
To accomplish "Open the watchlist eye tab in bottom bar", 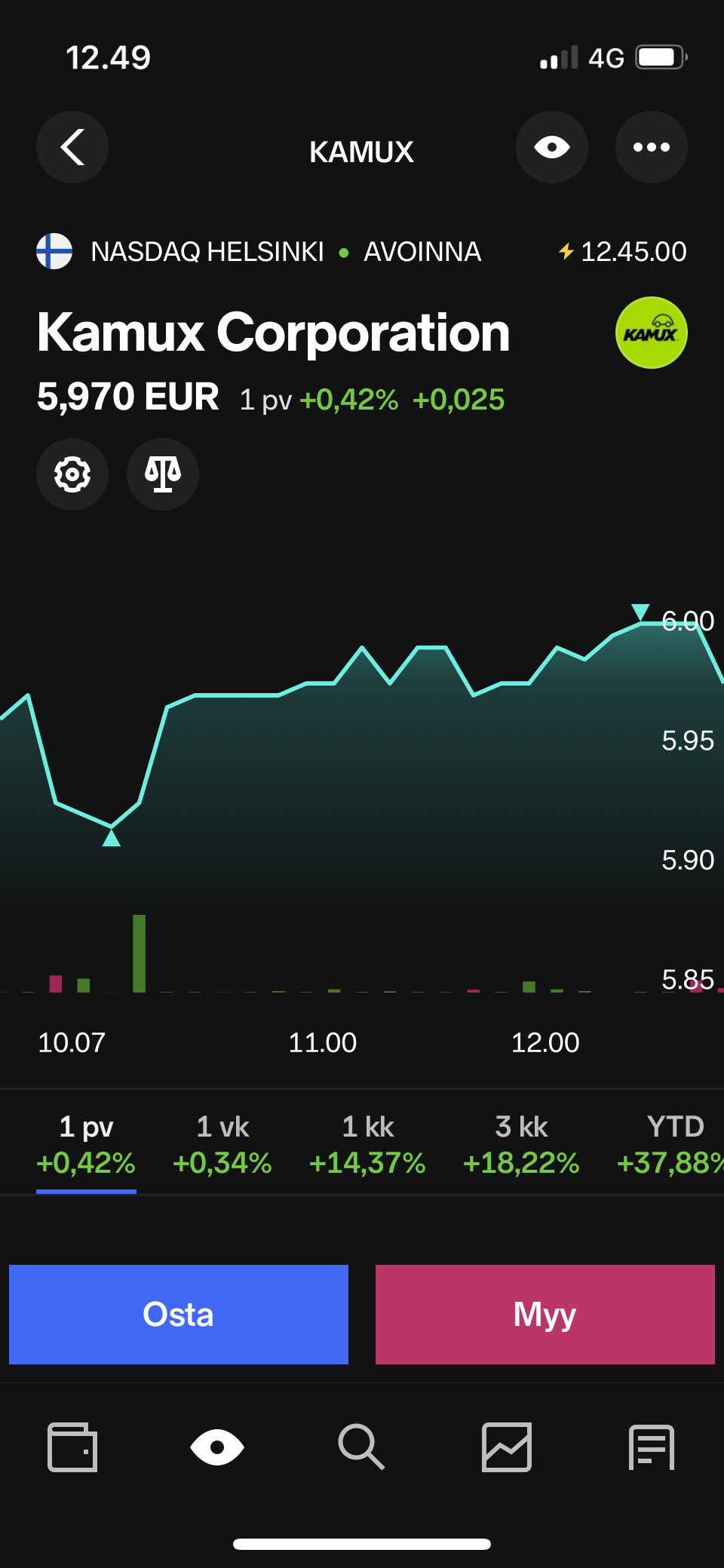I will point(217,1447).
